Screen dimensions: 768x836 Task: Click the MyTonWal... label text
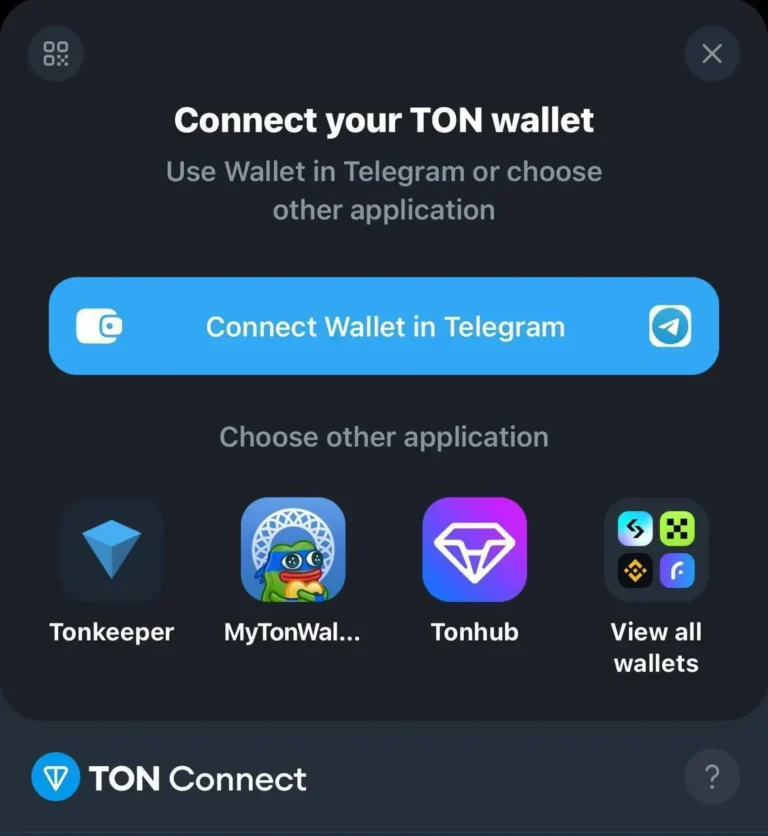coord(293,632)
